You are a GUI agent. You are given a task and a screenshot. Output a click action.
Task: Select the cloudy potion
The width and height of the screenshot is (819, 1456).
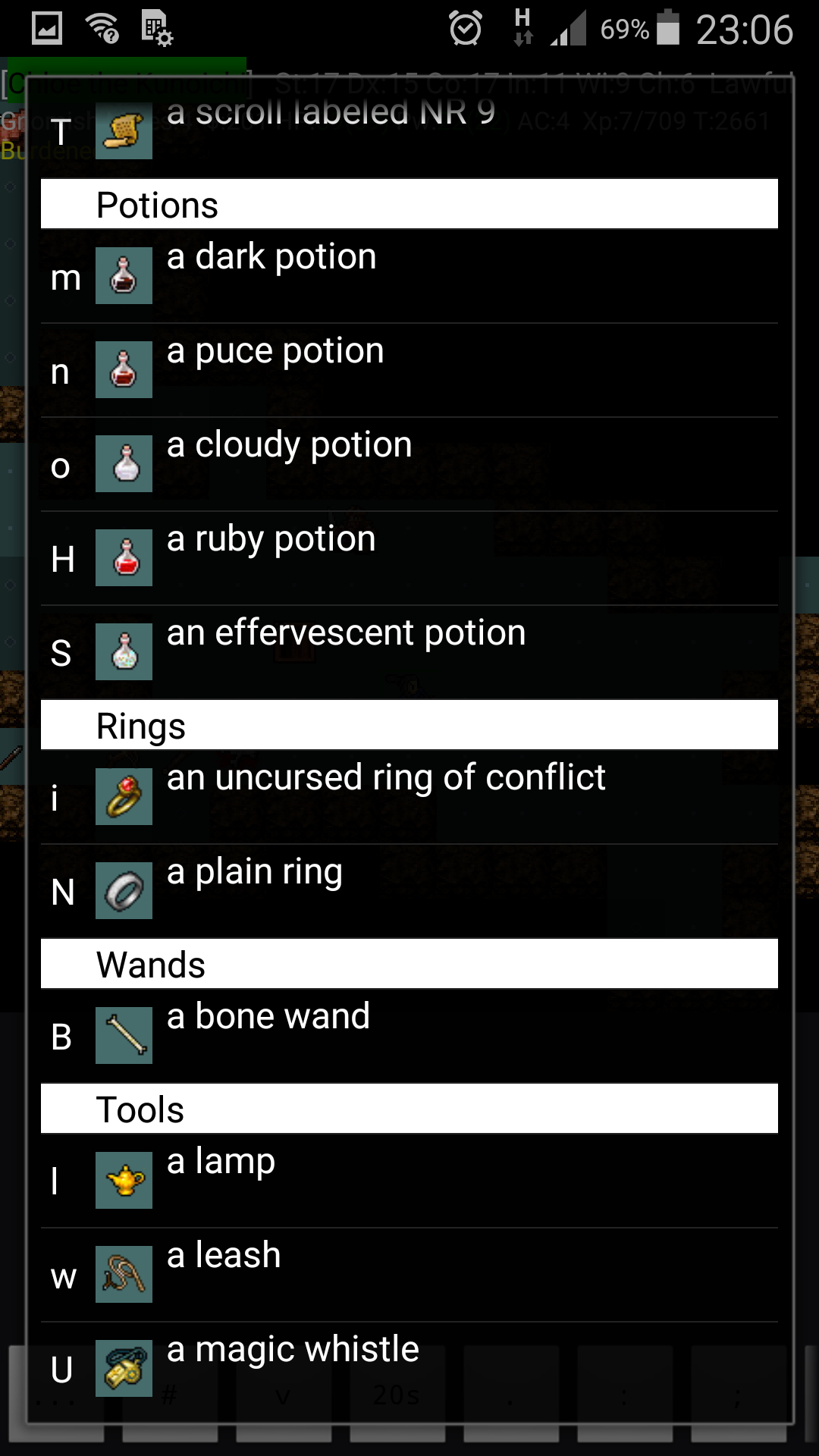tap(409, 464)
